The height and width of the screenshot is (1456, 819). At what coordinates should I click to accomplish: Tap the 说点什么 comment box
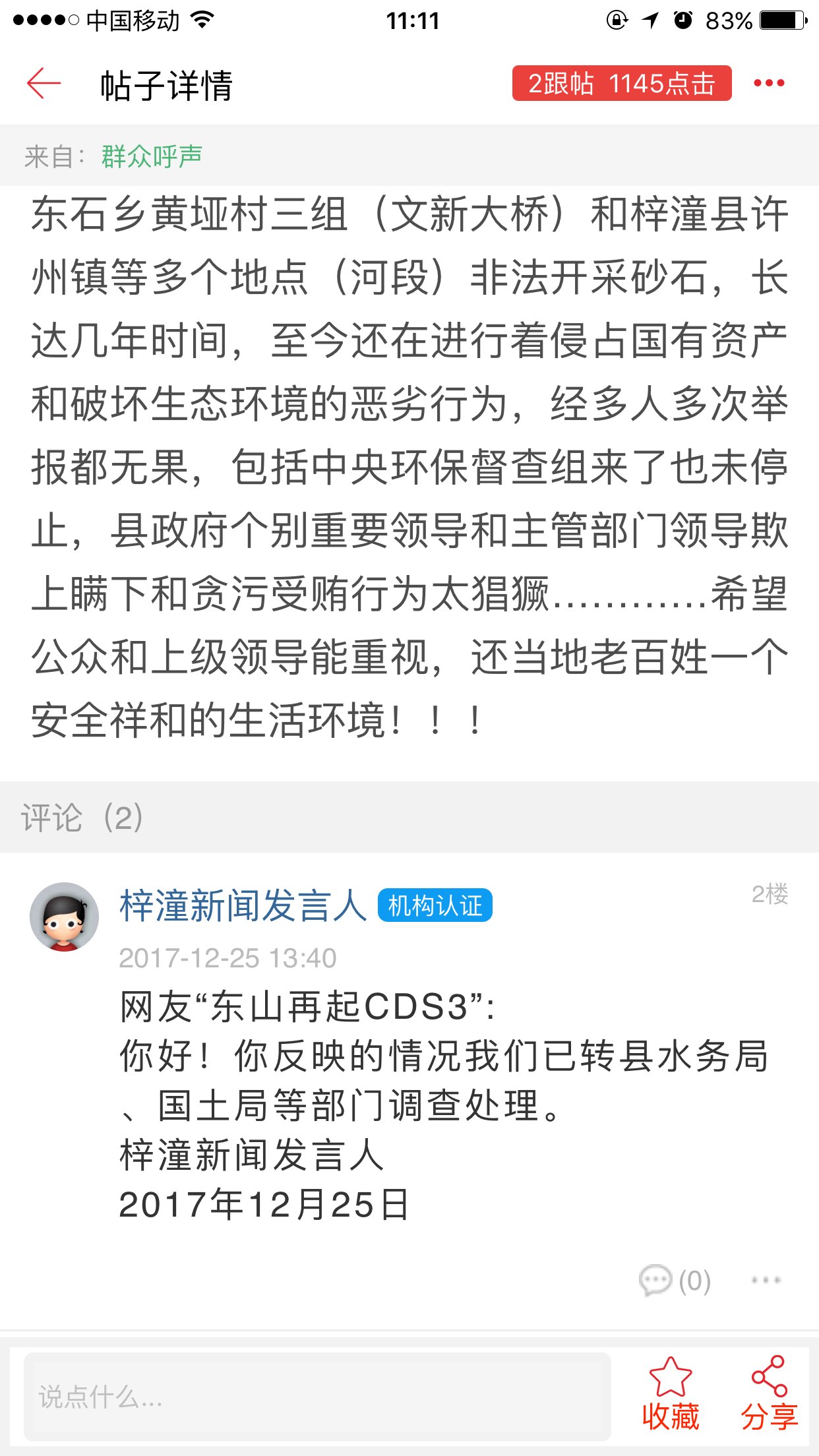317,1397
